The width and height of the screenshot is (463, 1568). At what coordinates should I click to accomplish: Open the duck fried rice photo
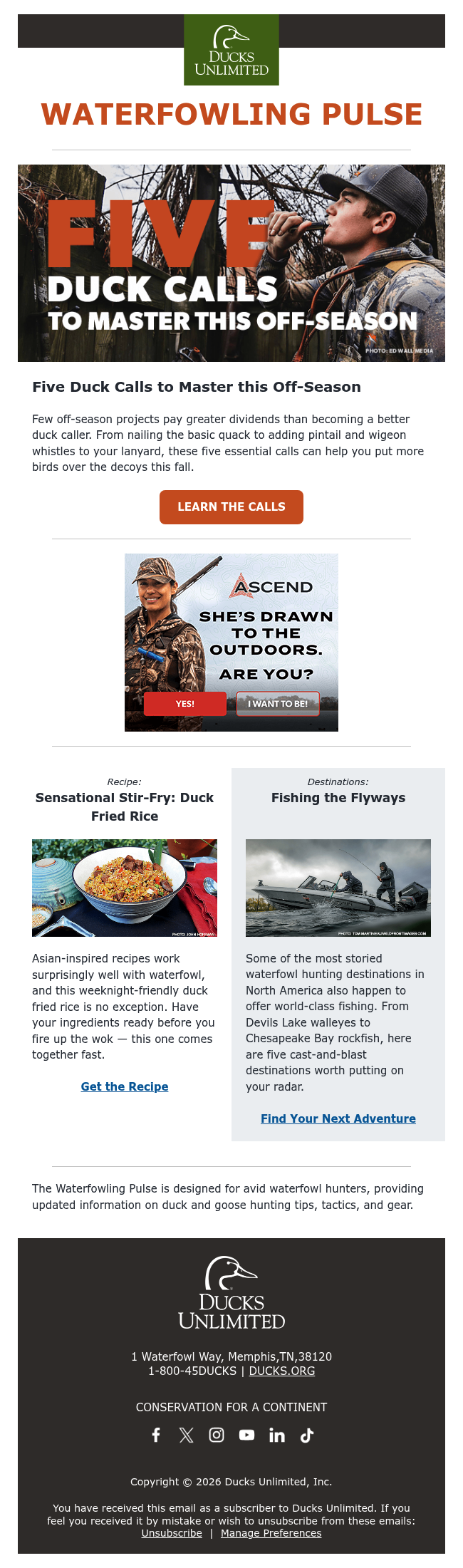tap(125, 888)
